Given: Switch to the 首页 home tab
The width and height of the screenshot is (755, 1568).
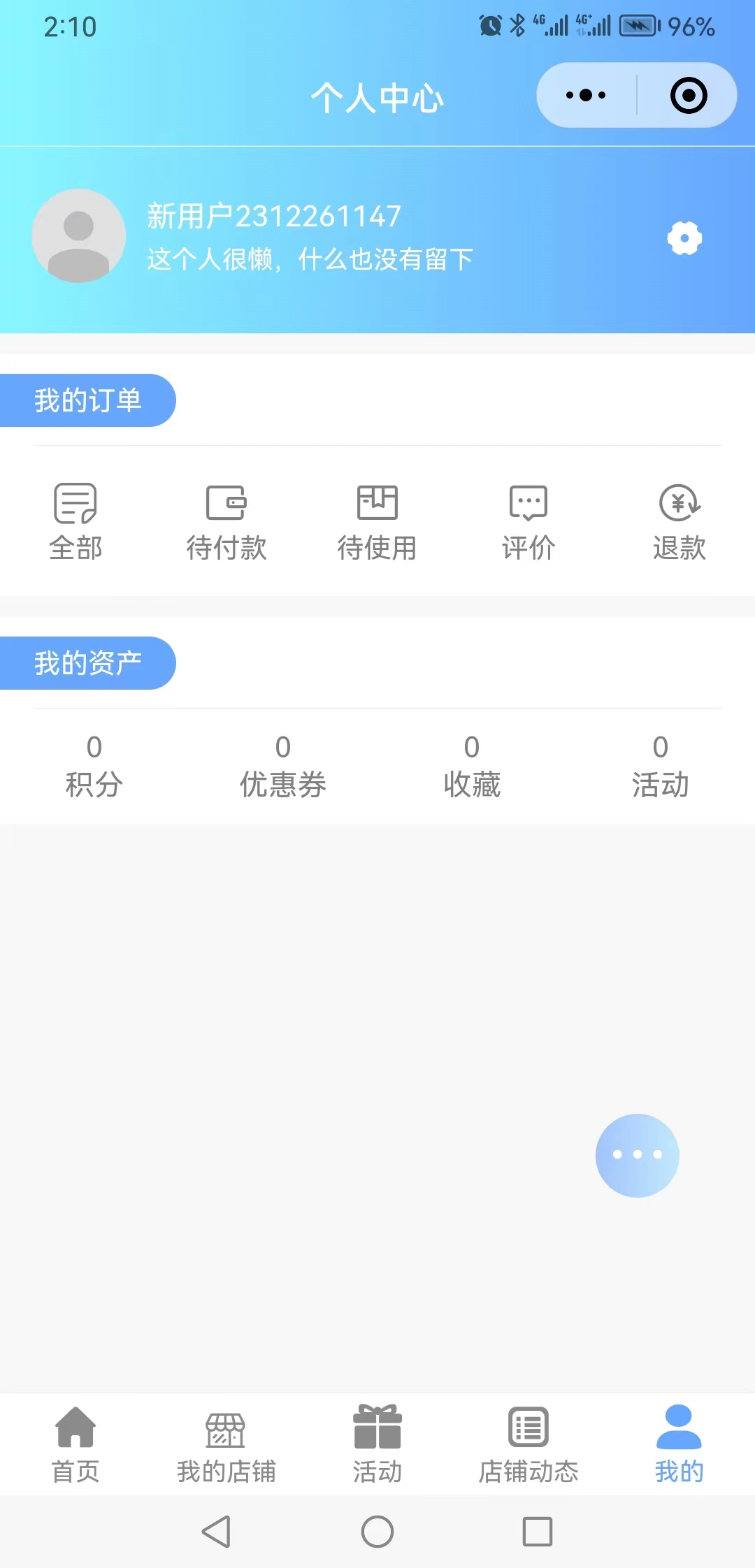Looking at the screenshot, I should pyautogui.click(x=75, y=1444).
